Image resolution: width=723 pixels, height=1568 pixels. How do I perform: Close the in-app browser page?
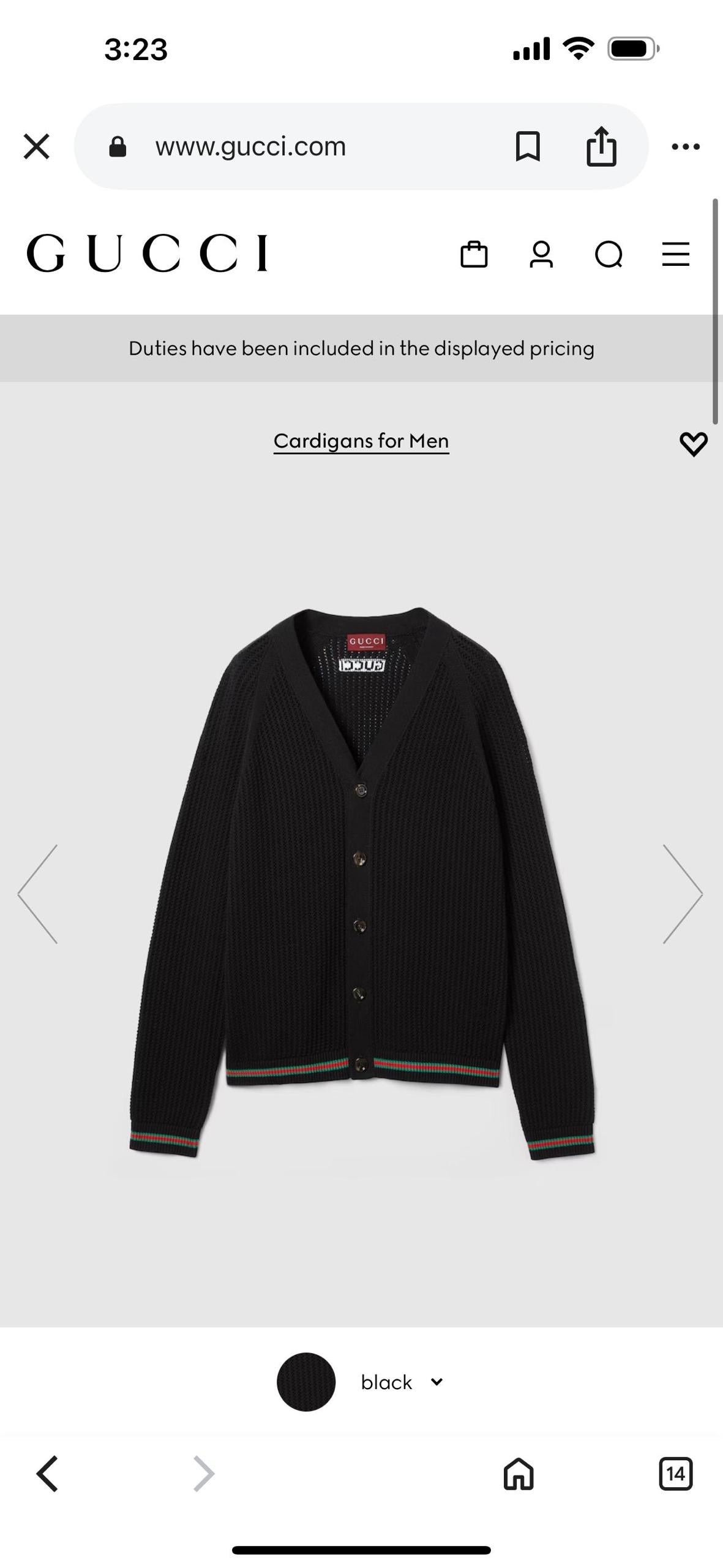tap(37, 147)
